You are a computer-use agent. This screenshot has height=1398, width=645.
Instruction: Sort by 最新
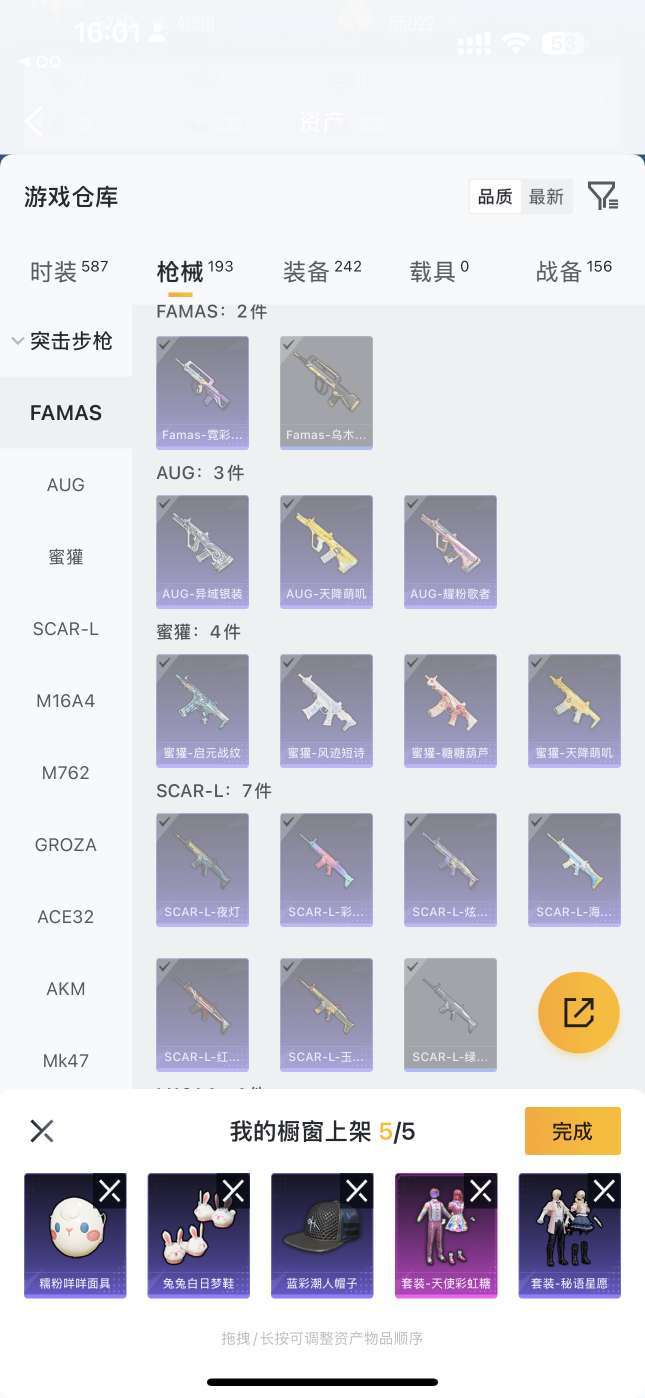[546, 197]
